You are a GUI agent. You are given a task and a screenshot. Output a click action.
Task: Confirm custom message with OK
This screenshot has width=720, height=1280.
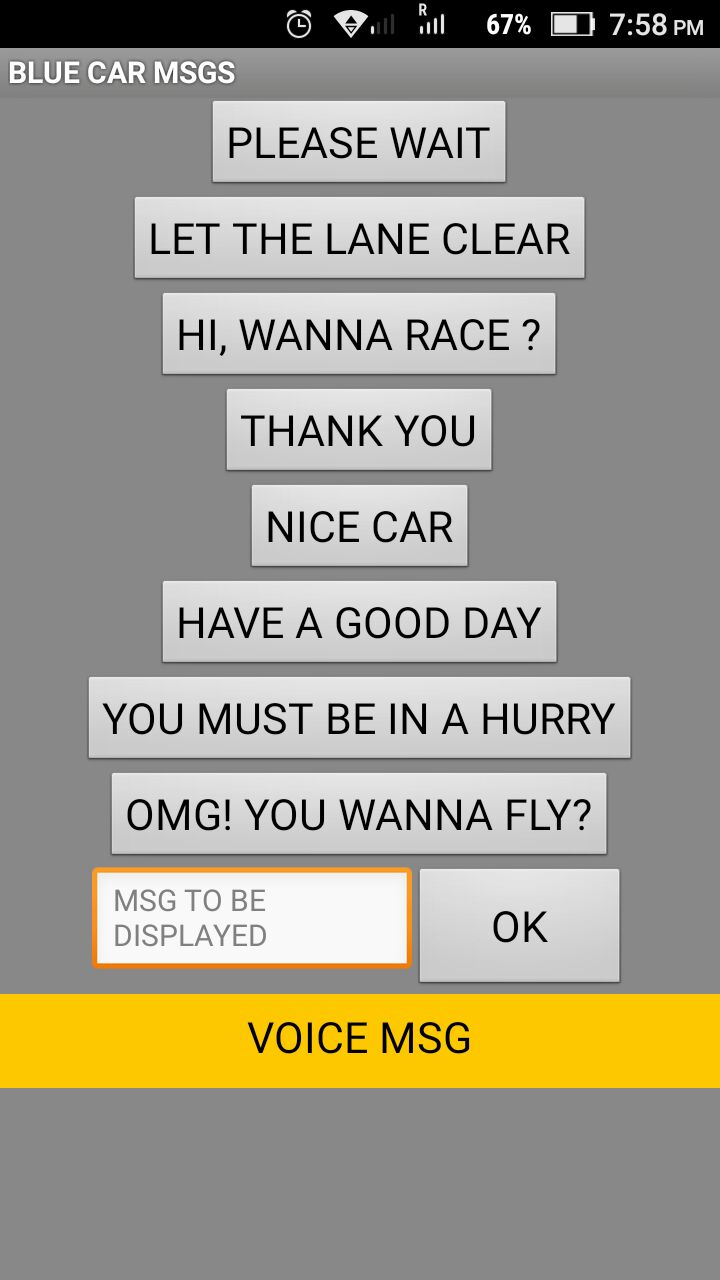(519, 926)
